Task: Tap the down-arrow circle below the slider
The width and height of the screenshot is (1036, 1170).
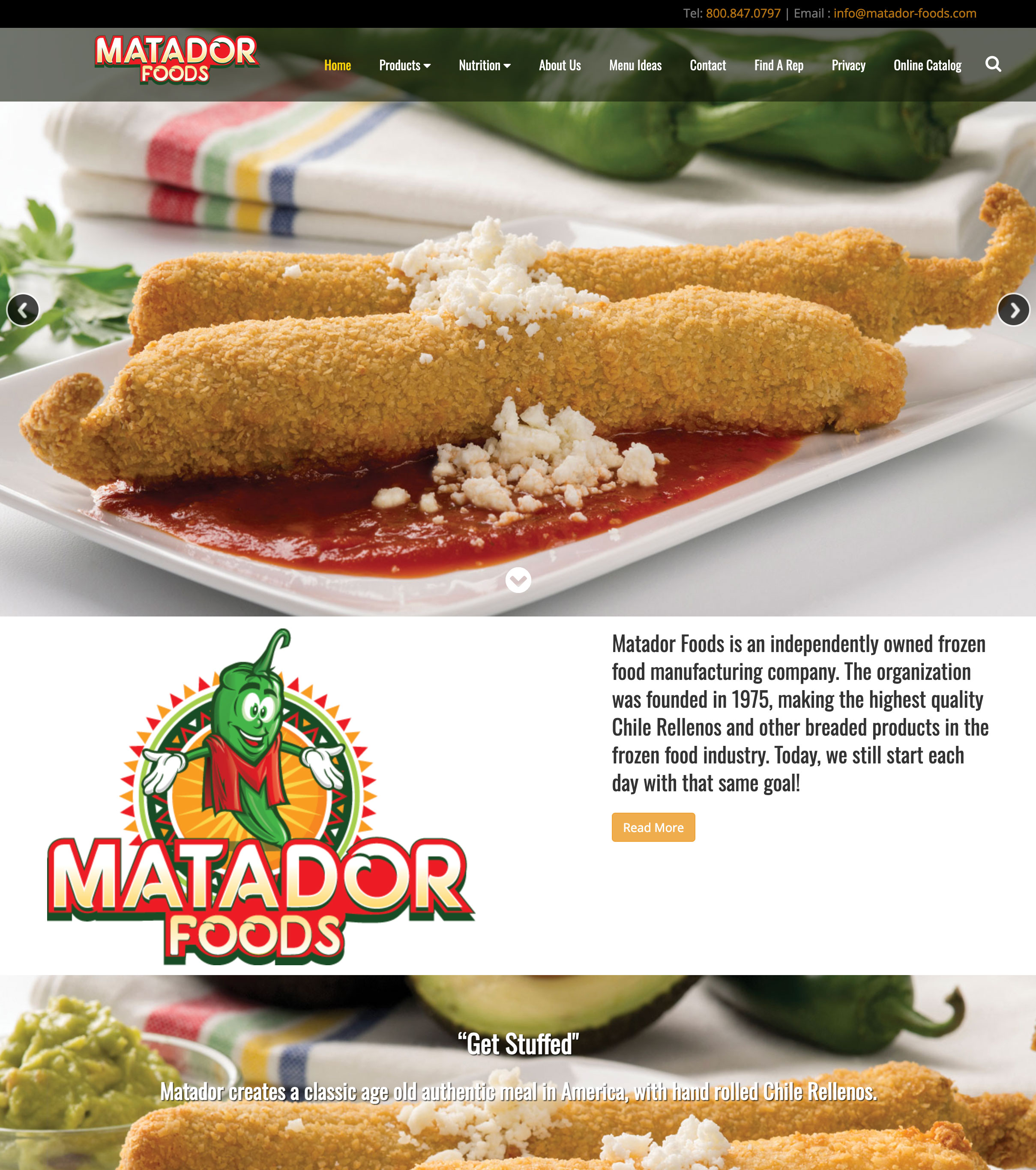Action: click(x=518, y=581)
